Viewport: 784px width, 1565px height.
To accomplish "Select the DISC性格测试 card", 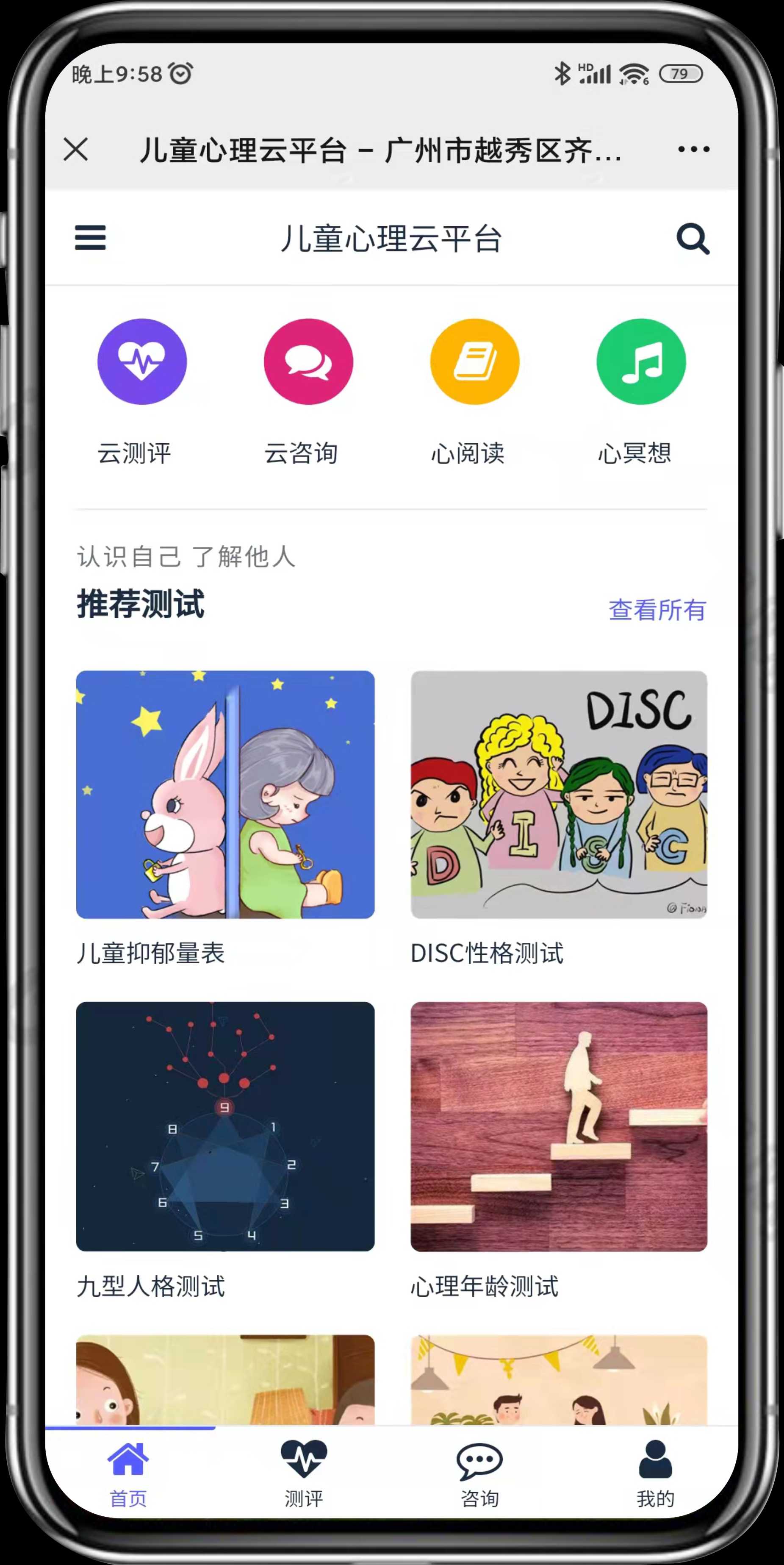I will [x=559, y=795].
